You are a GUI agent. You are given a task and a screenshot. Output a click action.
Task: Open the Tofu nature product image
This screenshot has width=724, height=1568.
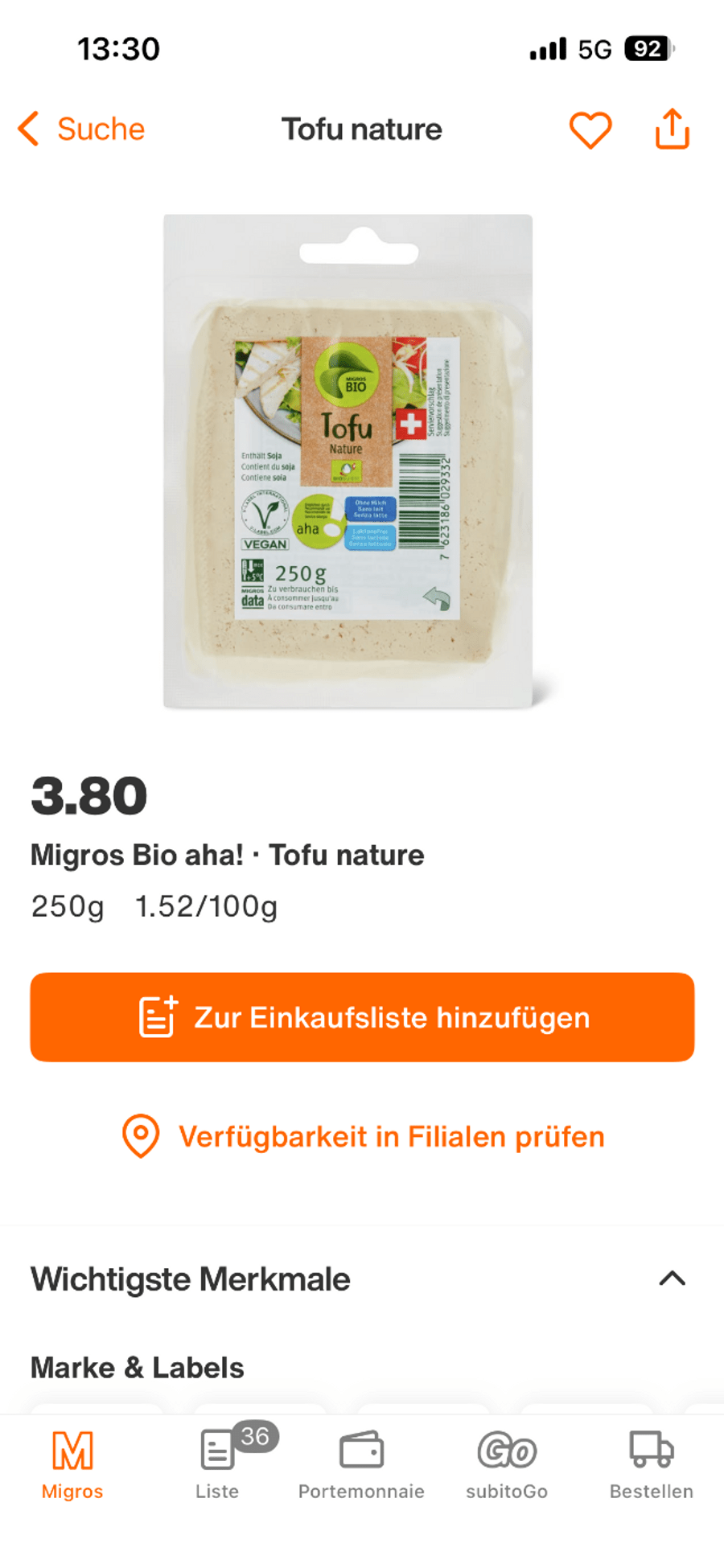pyautogui.click(x=348, y=462)
